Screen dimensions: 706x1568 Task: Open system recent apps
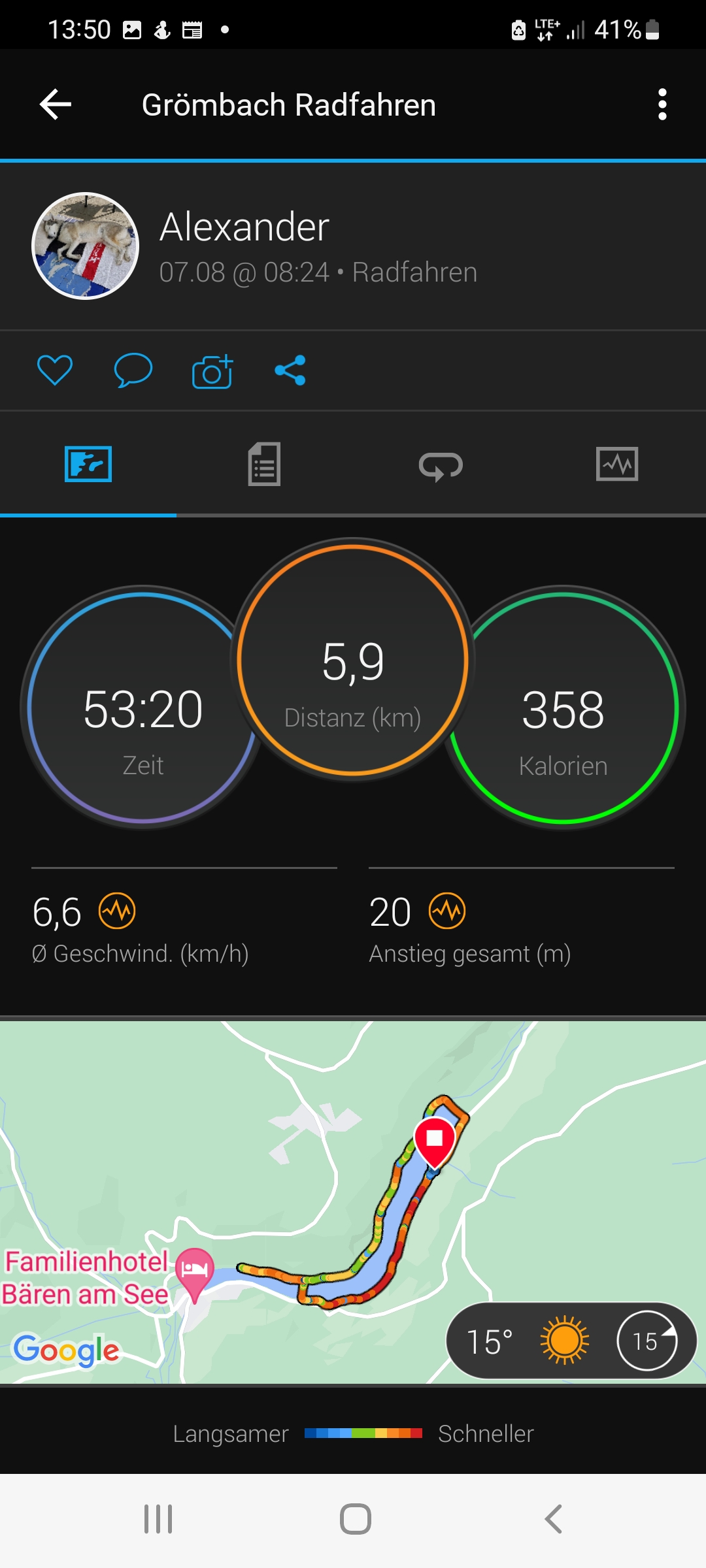coord(158,1519)
